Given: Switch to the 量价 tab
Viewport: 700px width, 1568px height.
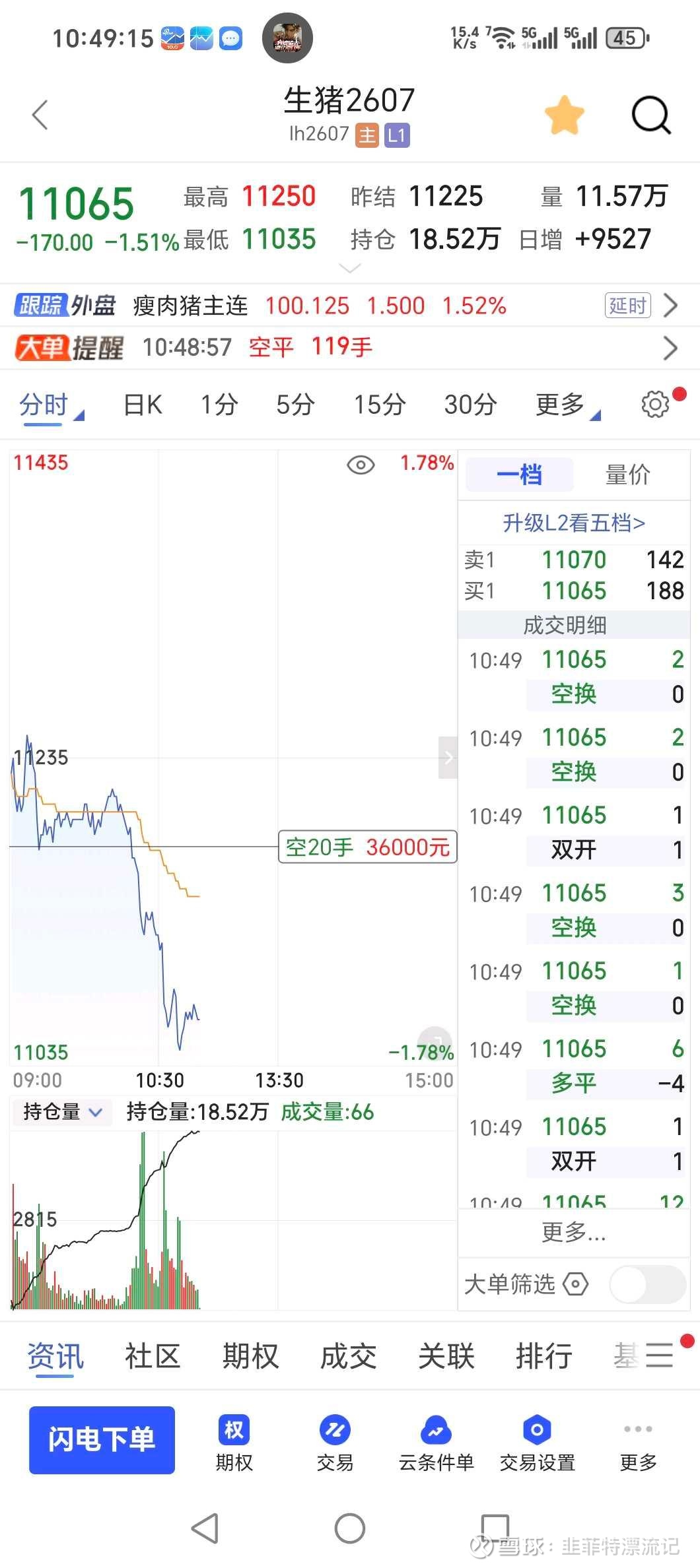Looking at the screenshot, I should click(628, 474).
